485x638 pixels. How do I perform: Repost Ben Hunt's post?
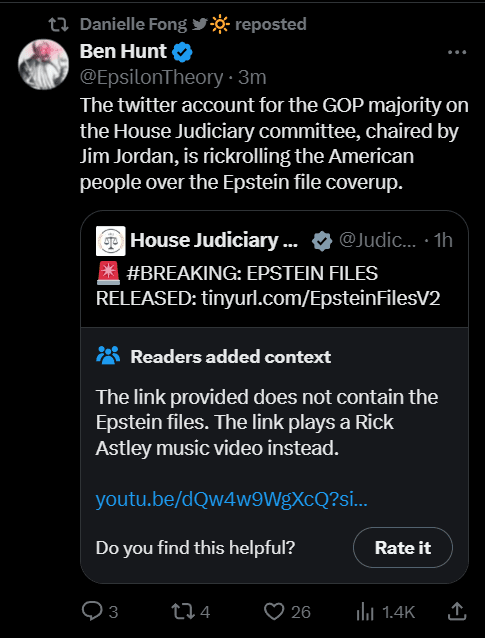[x=190, y=612]
